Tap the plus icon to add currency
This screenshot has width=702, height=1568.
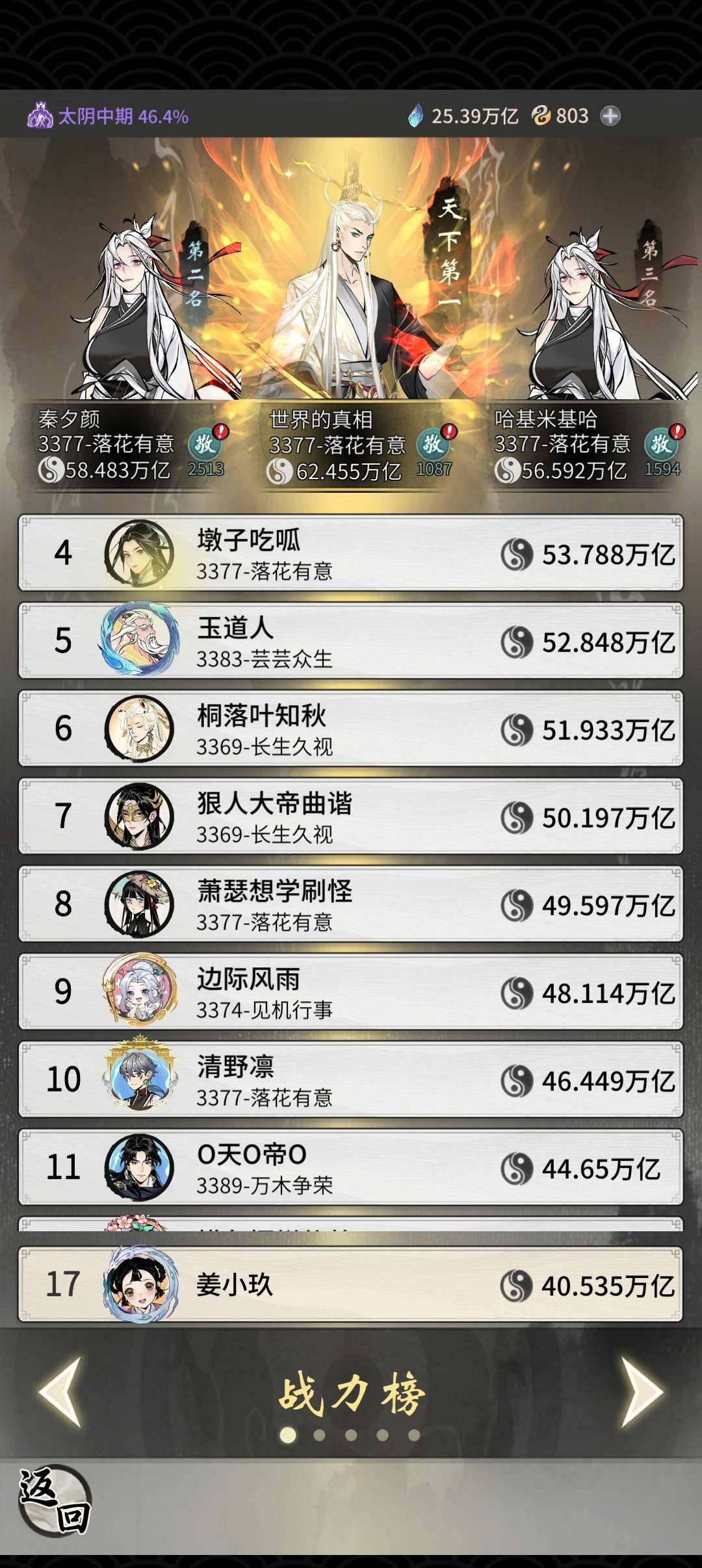(x=610, y=116)
